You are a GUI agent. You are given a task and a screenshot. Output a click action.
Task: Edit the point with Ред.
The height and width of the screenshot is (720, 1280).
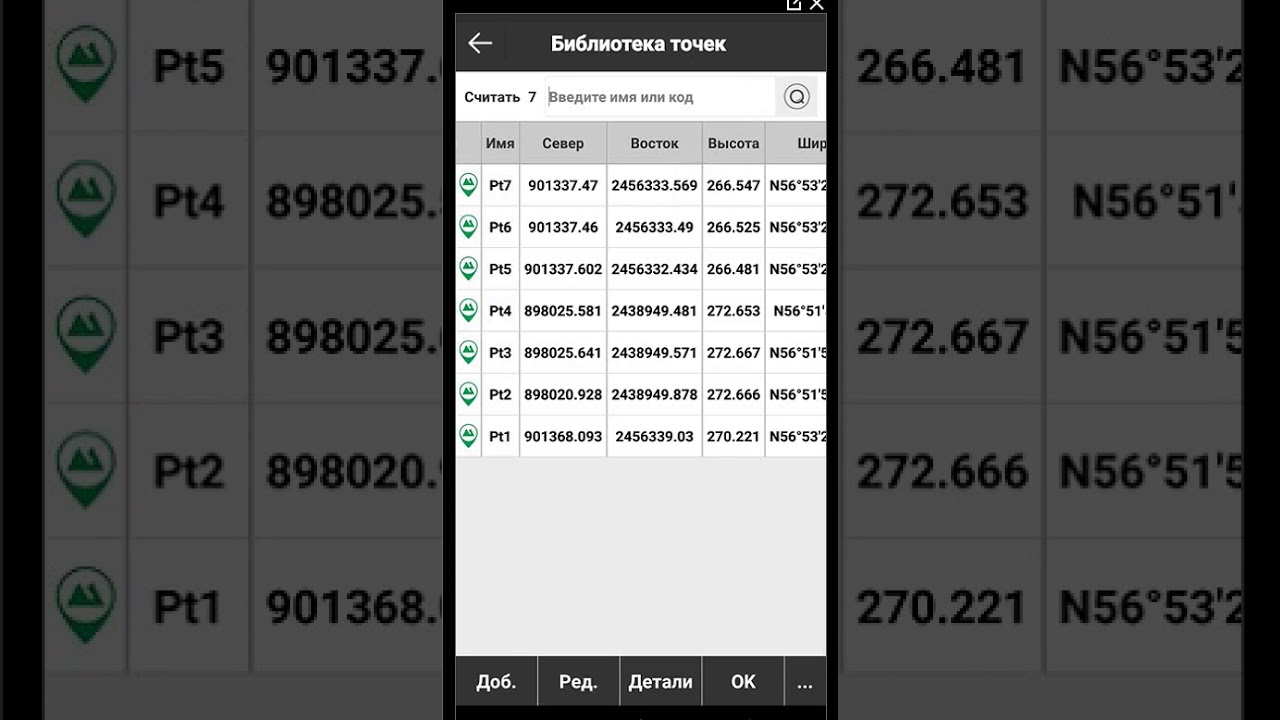(578, 682)
